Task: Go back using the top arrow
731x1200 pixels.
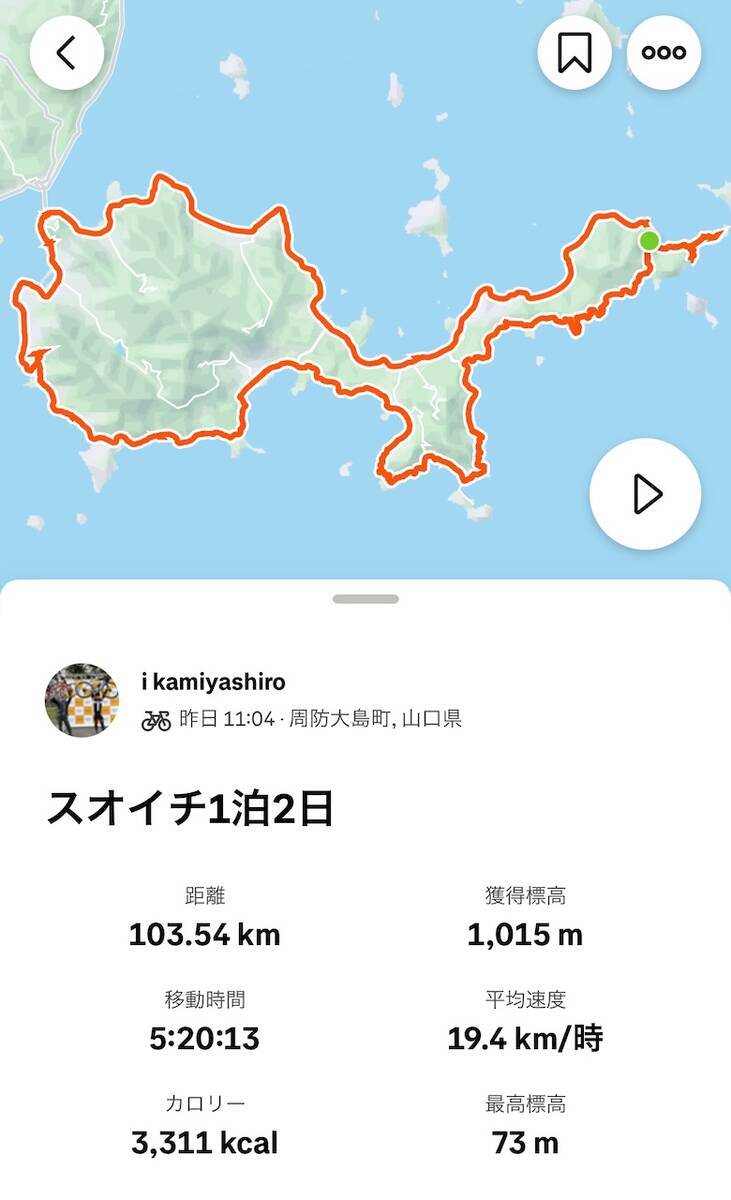Action: pos(67,52)
